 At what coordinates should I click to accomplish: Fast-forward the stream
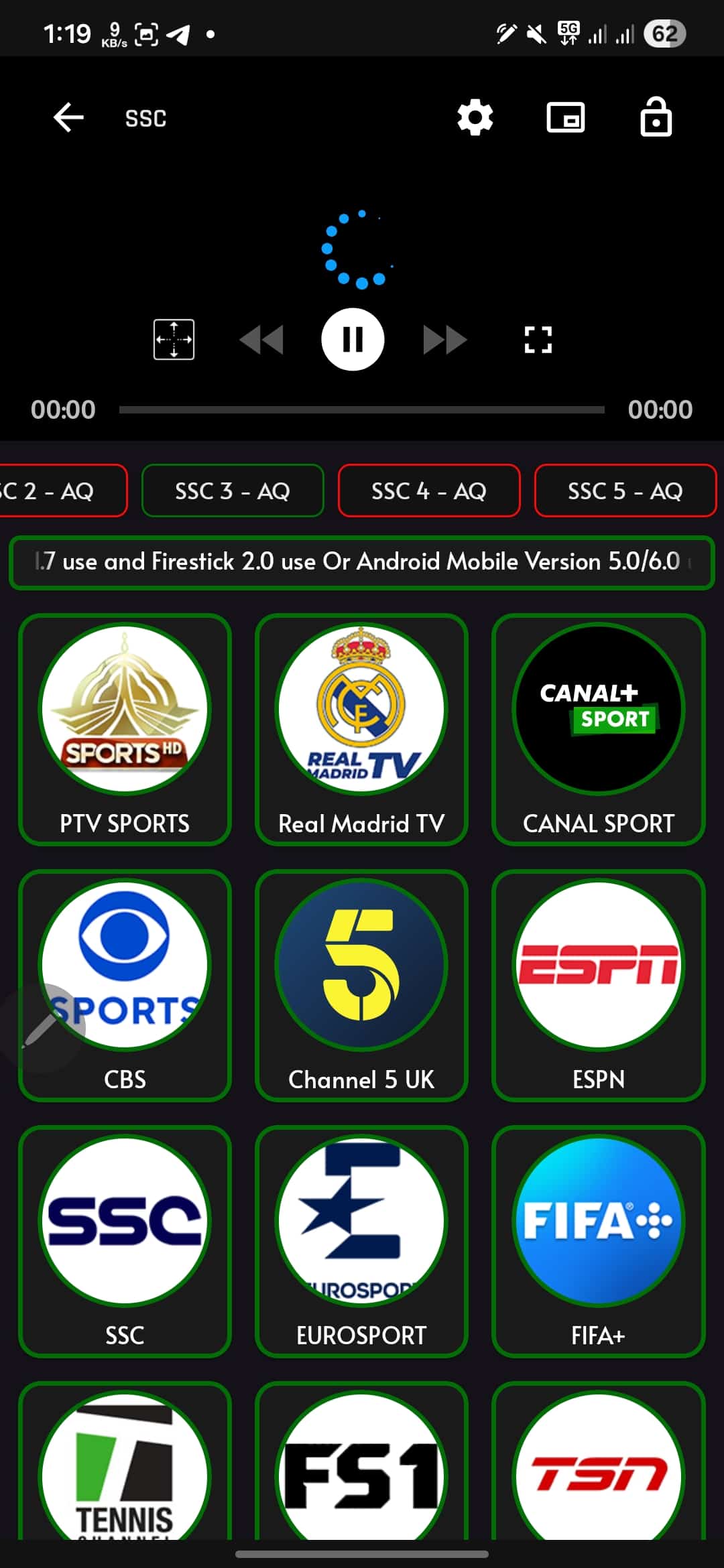click(444, 340)
